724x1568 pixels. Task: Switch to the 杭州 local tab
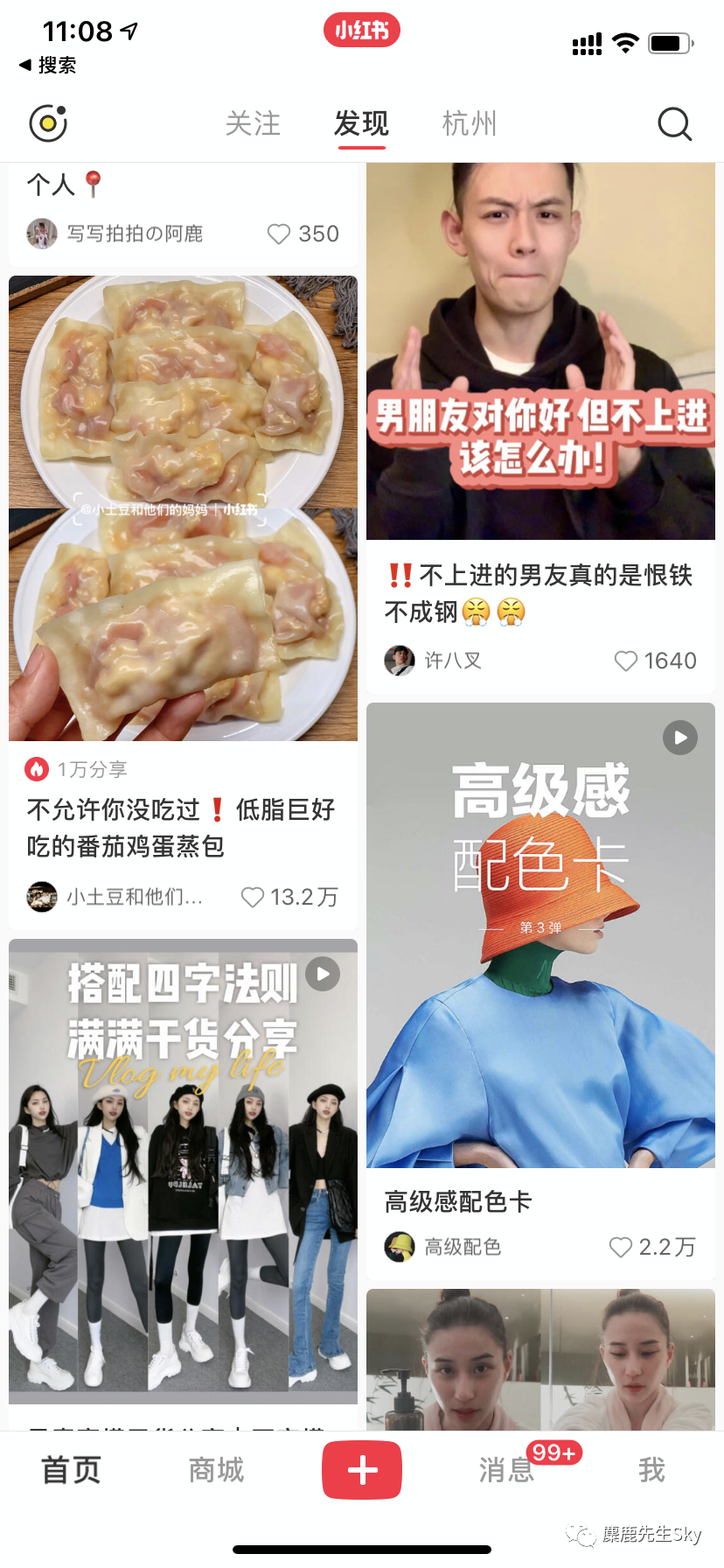click(x=470, y=123)
